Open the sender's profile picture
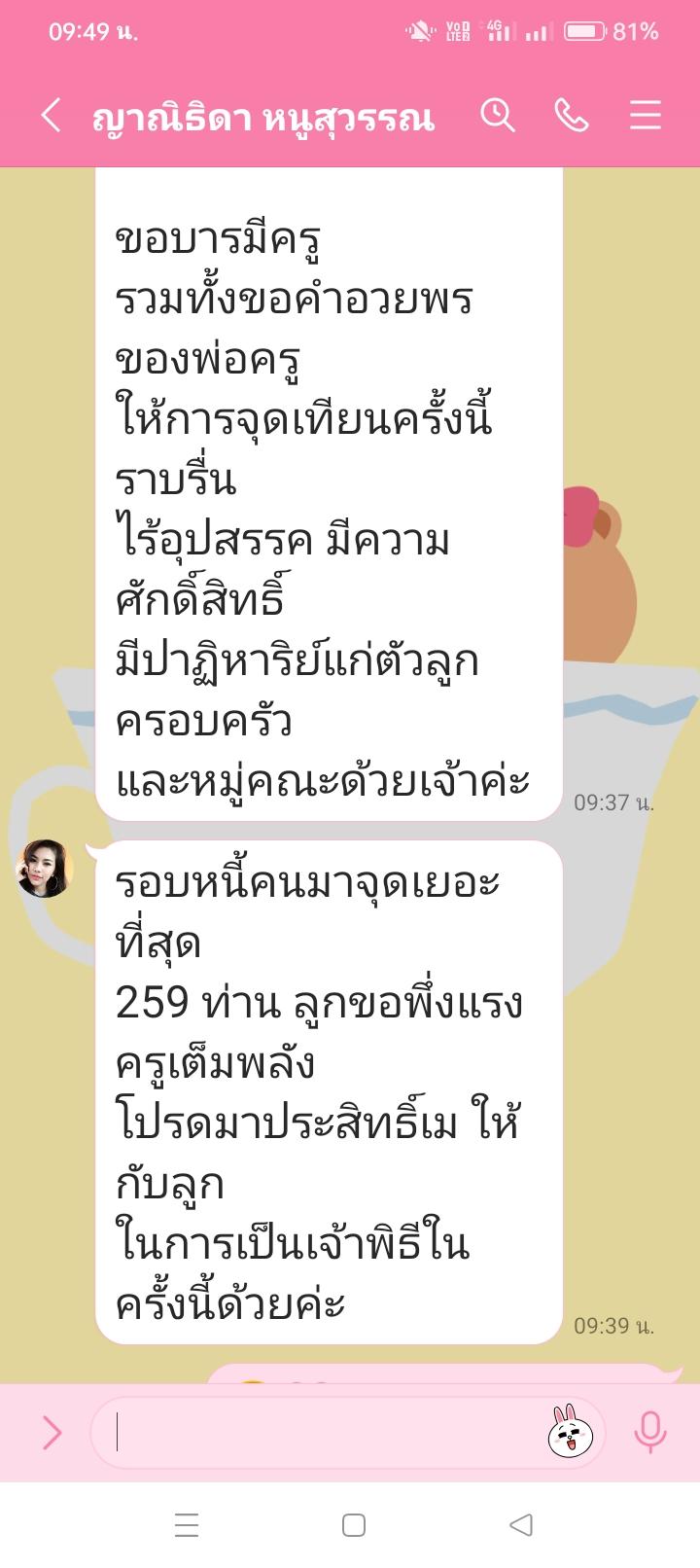 45,868
